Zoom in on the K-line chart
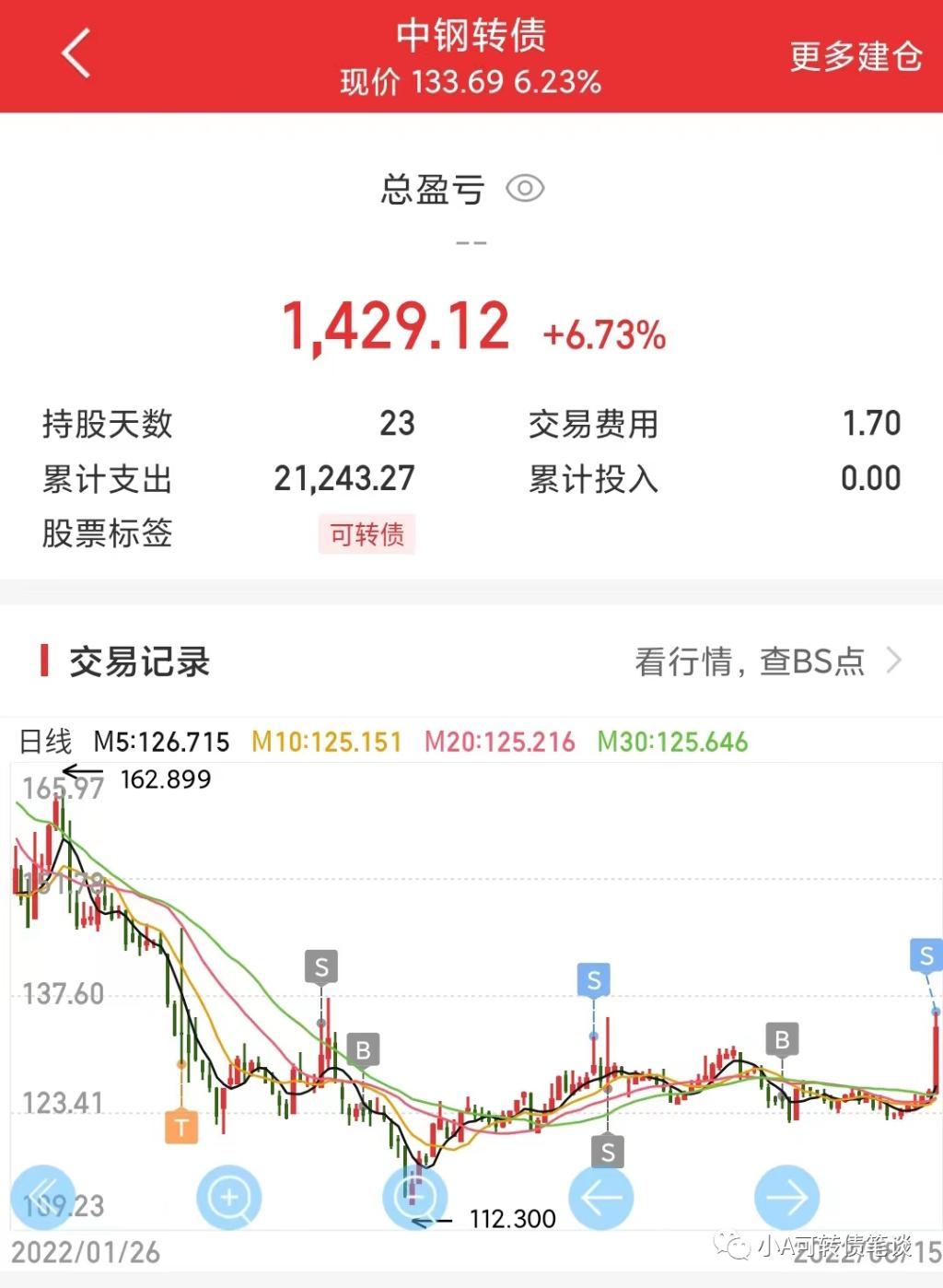Image resolution: width=943 pixels, height=1288 pixels. click(229, 1198)
